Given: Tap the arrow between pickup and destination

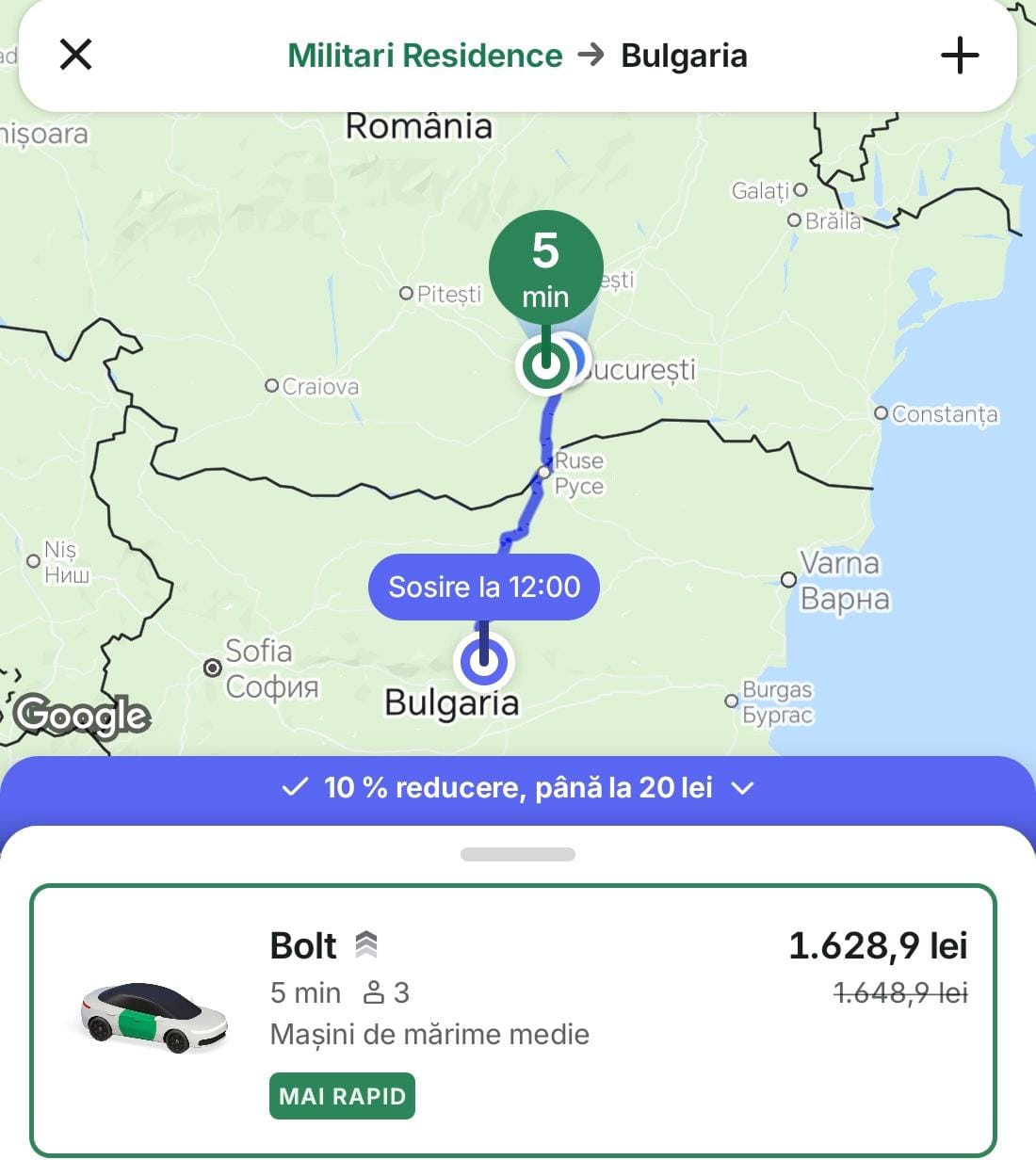Looking at the screenshot, I should [x=591, y=55].
